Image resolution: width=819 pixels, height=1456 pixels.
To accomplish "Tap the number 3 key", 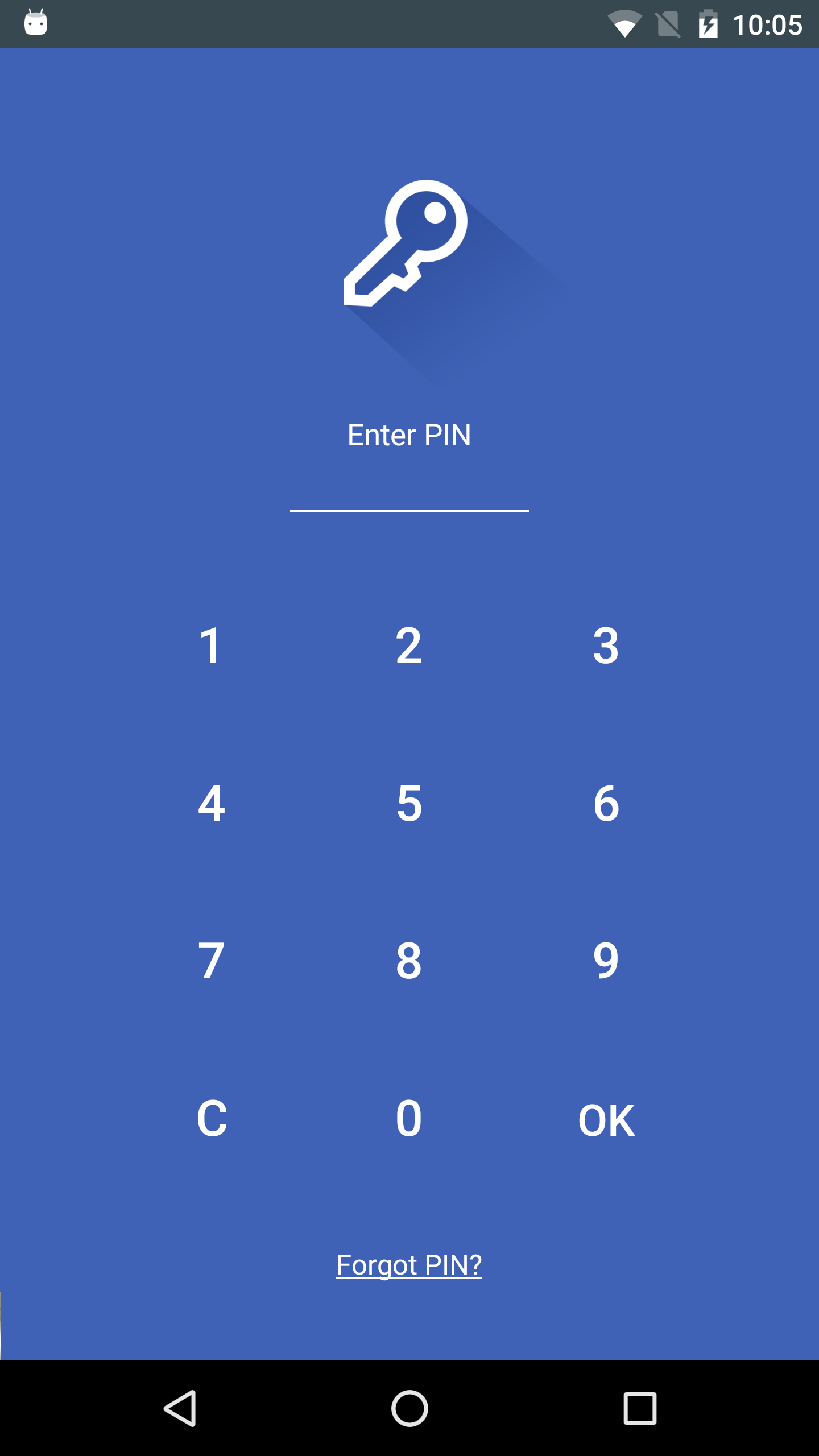I will pyautogui.click(x=606, y=646).
